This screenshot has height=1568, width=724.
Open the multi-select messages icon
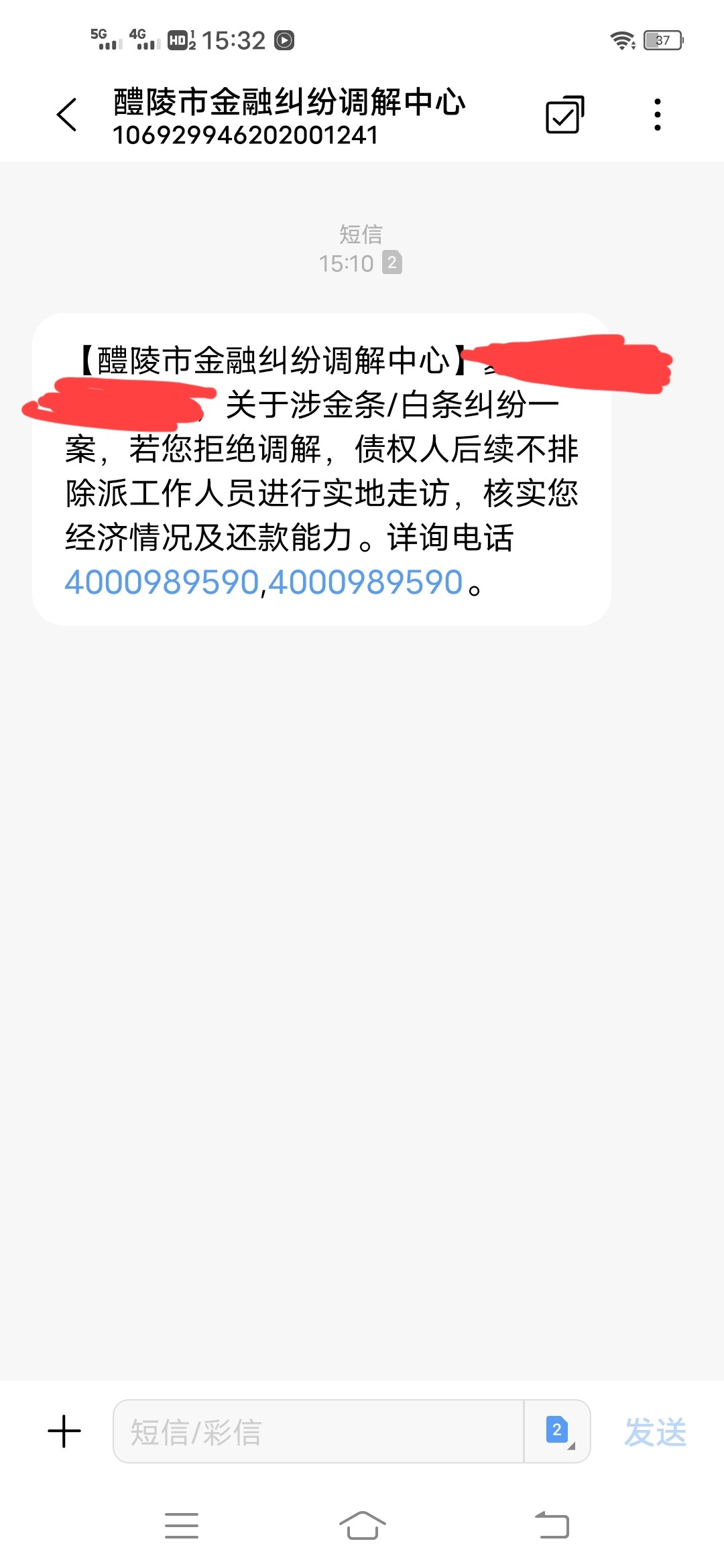(x=564, y=115)
